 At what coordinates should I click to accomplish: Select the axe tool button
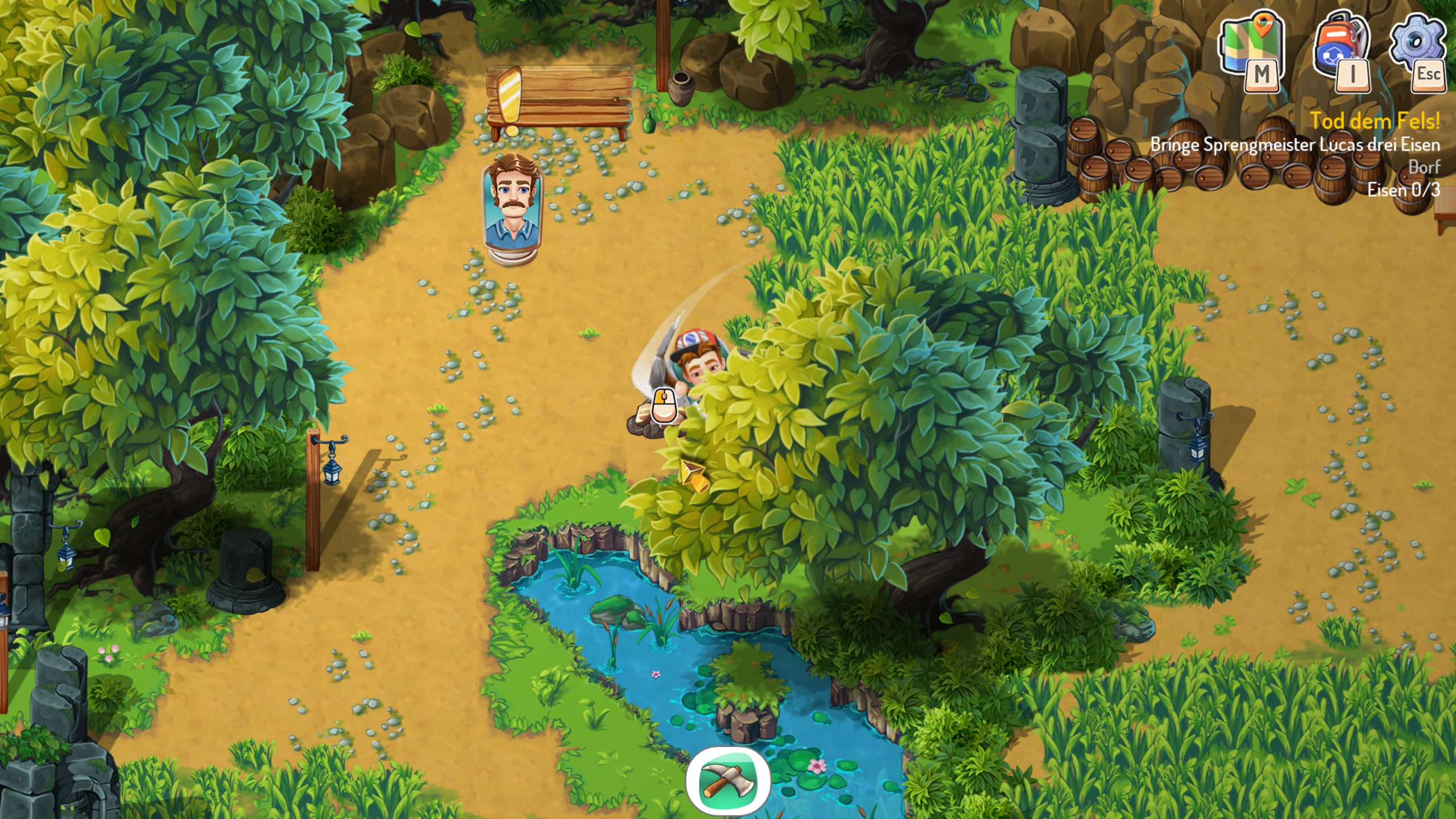pos(728,780)
